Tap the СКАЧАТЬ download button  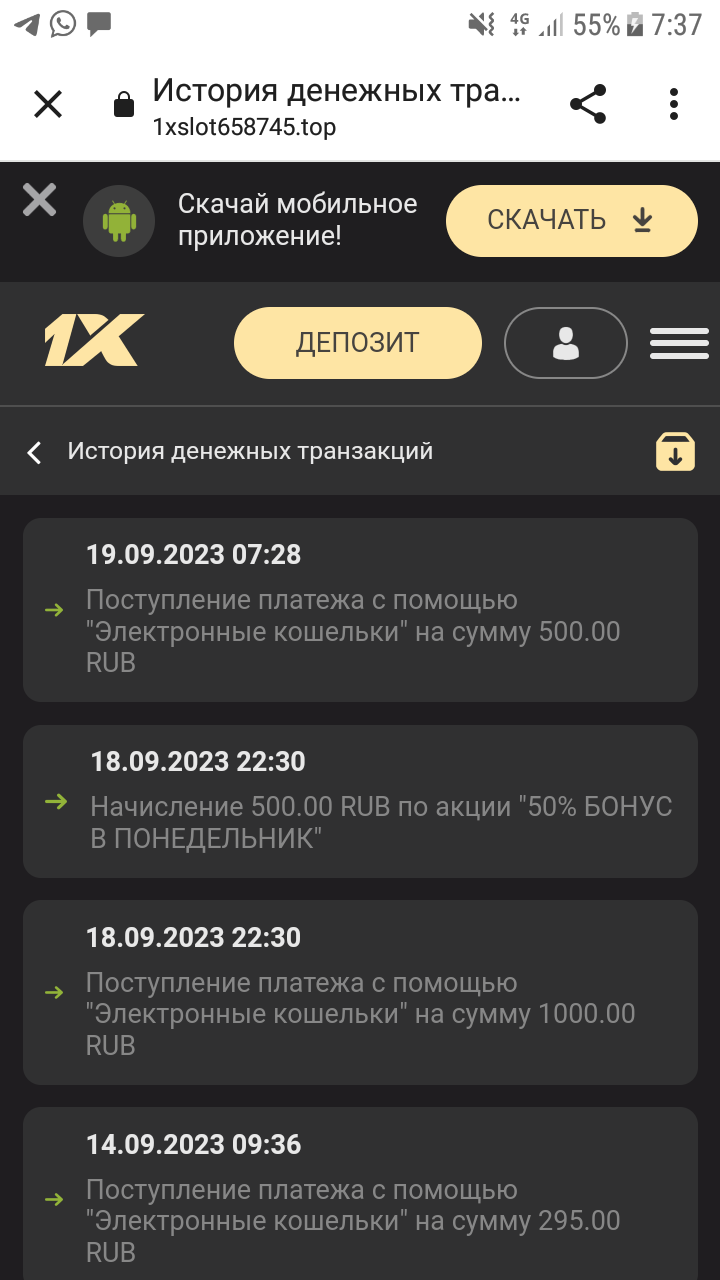tap(571, 220)
